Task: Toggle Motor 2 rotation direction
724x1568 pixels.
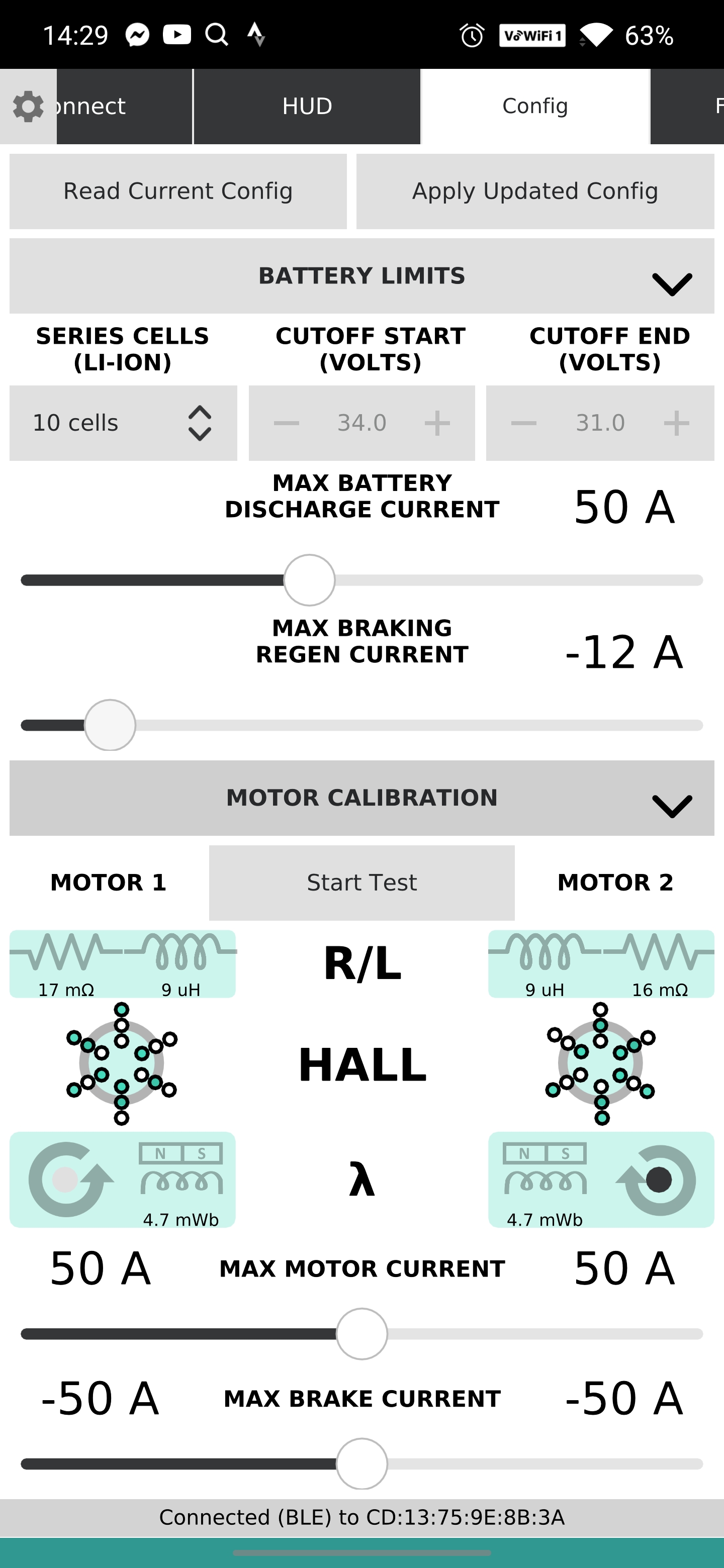Action: pyautogui.click(x=658, y=1179)
